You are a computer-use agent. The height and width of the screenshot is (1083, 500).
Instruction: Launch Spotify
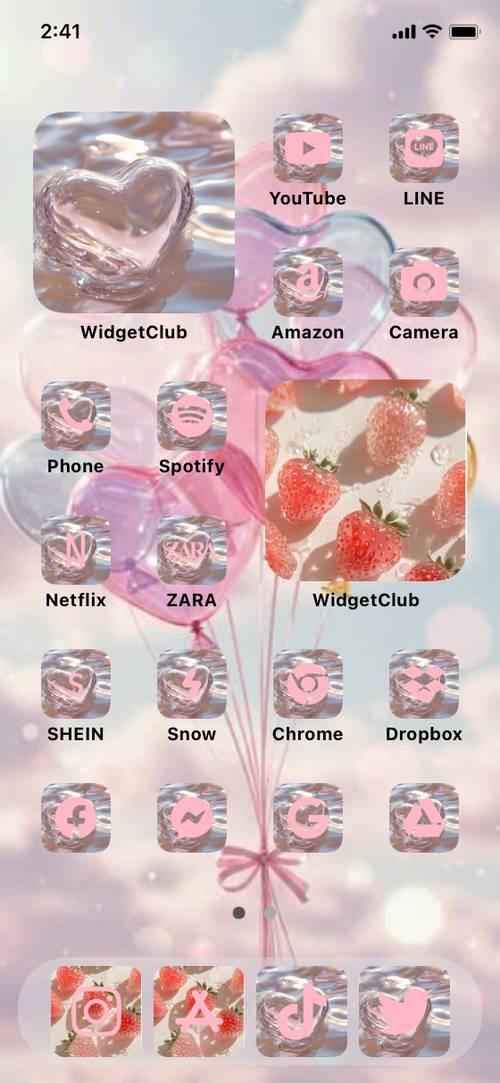pyautogui.click(x=191, y=416)
